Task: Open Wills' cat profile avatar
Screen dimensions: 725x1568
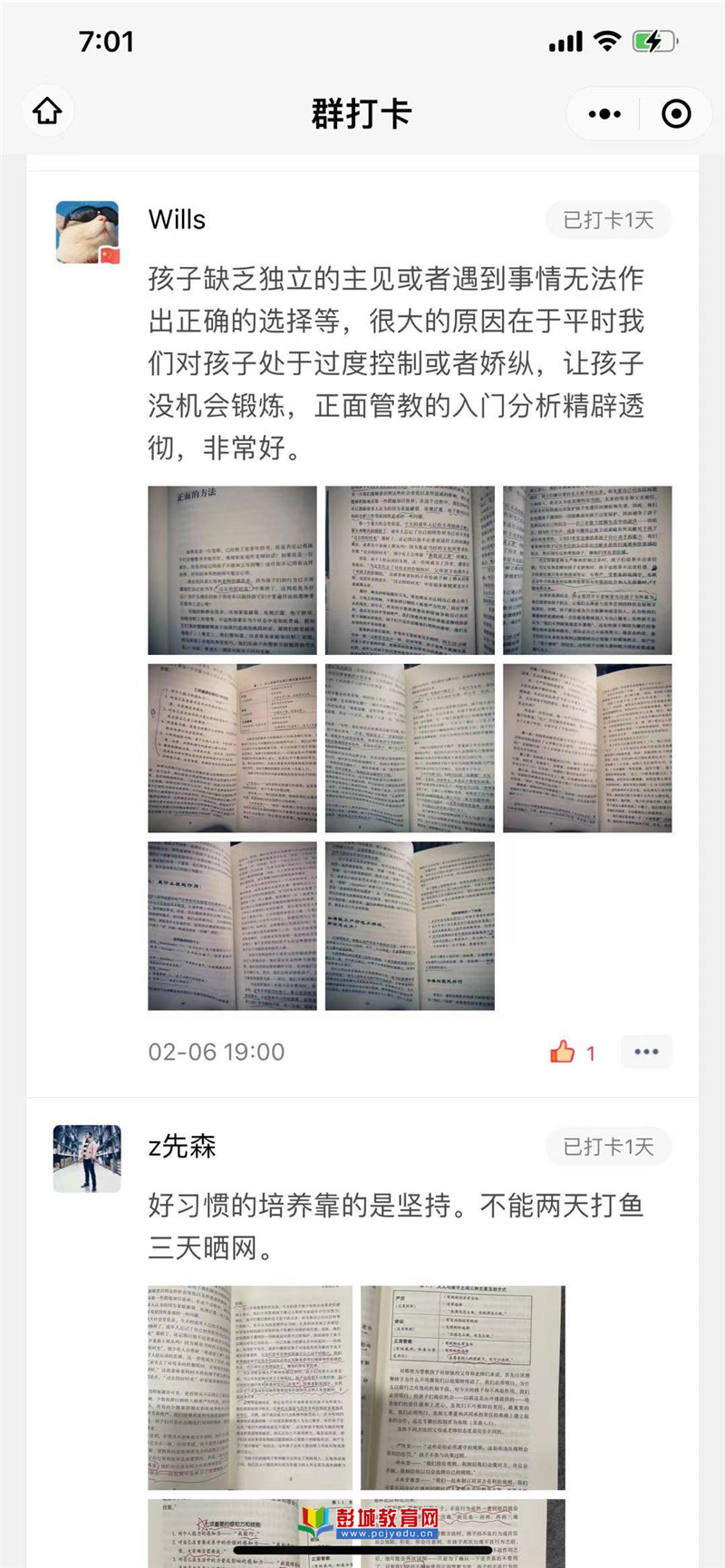Action: pyautogui.click(x=87, y=233)
